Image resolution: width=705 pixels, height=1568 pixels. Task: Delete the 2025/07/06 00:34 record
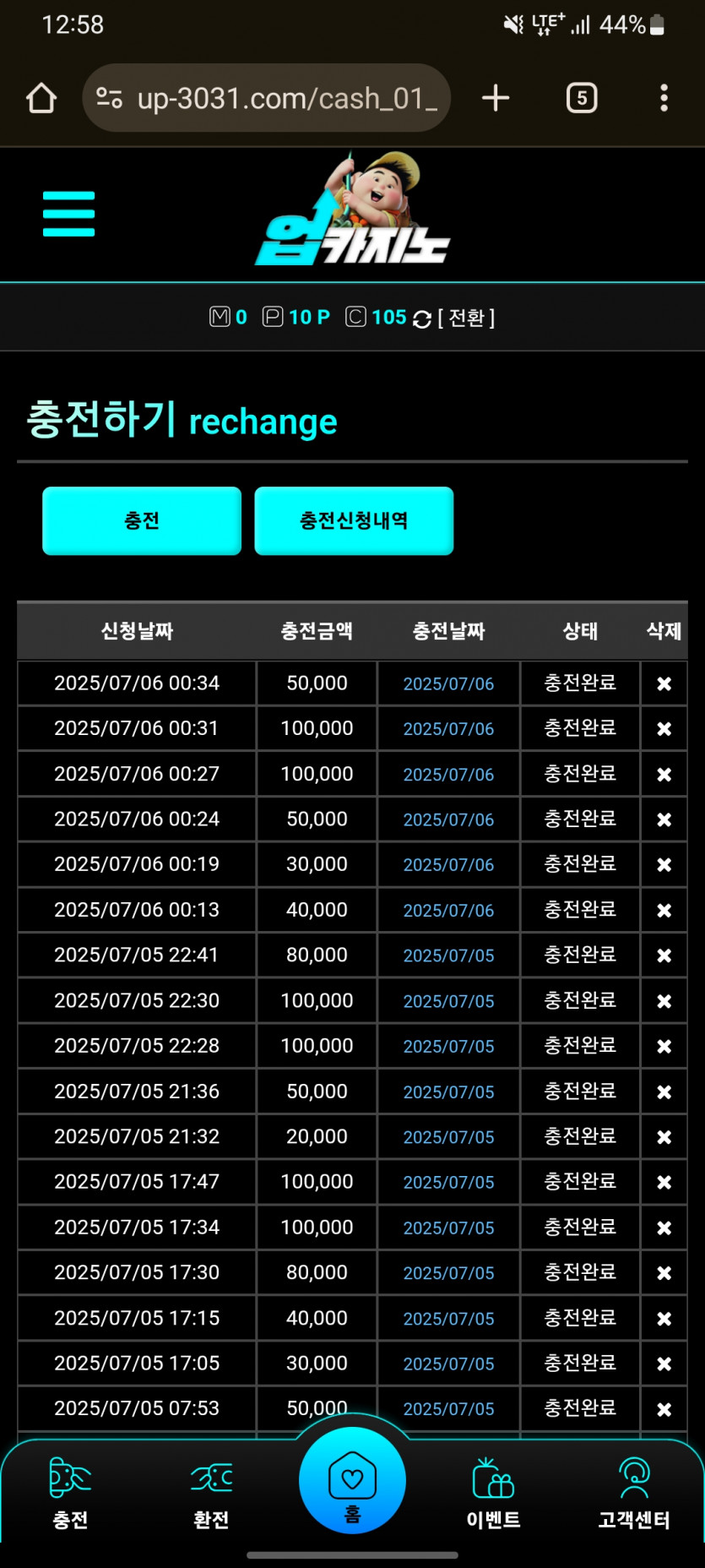(664, 683)
